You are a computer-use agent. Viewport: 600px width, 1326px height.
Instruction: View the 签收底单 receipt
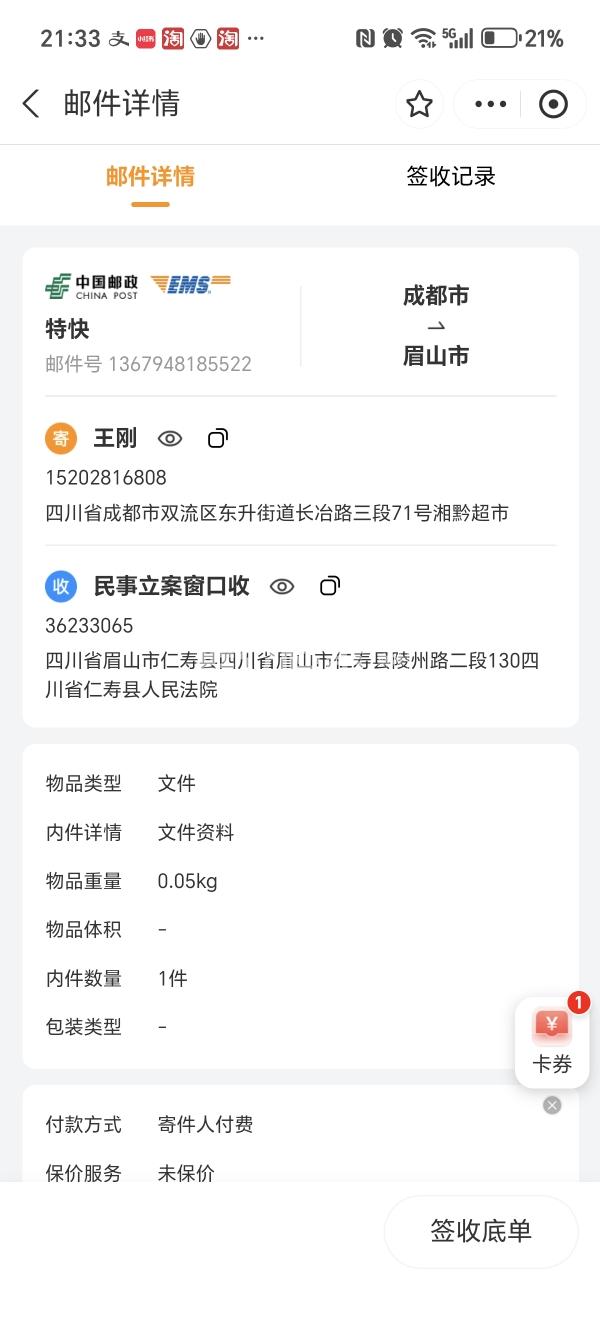(481, 1232)
